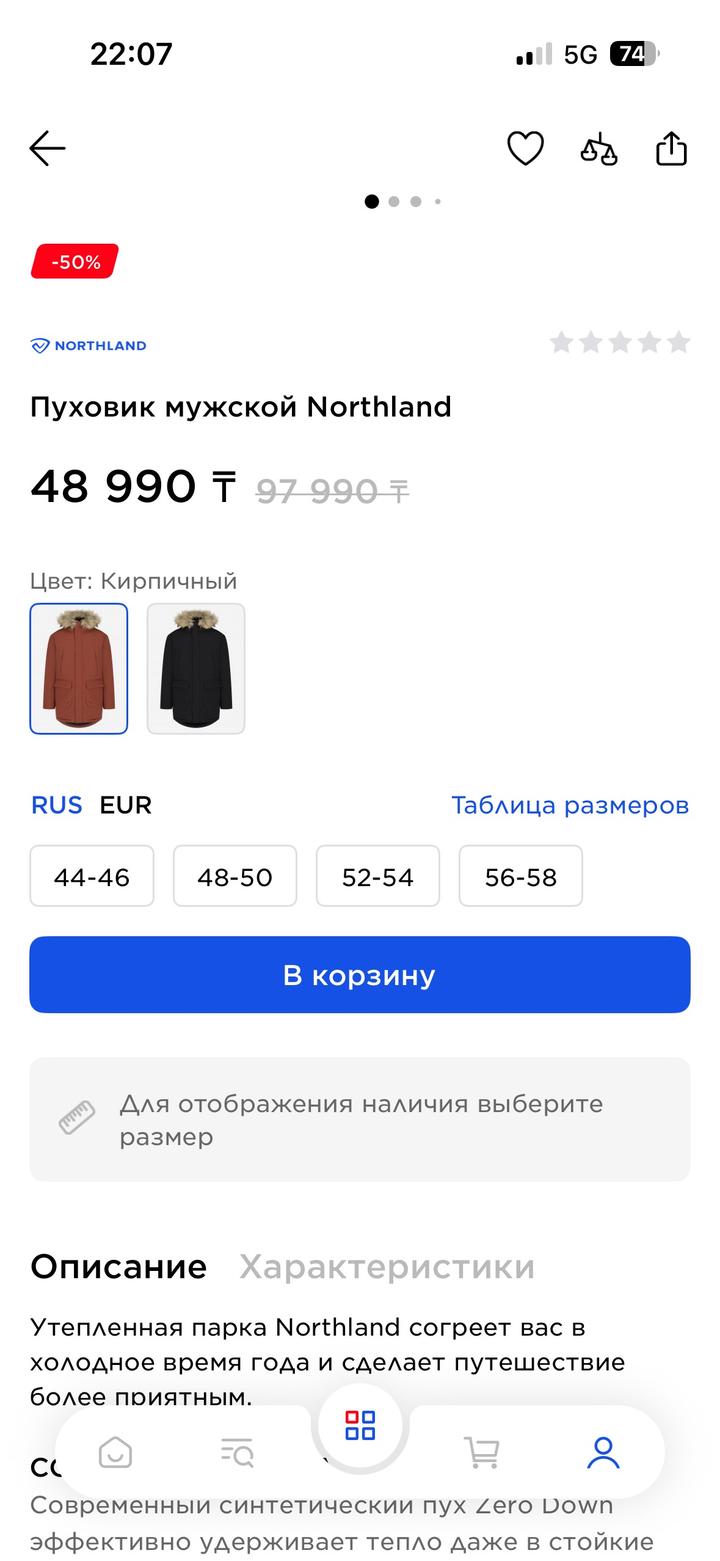
Task: Open the product comparison scales icon
Action: [x=598, y=149]
